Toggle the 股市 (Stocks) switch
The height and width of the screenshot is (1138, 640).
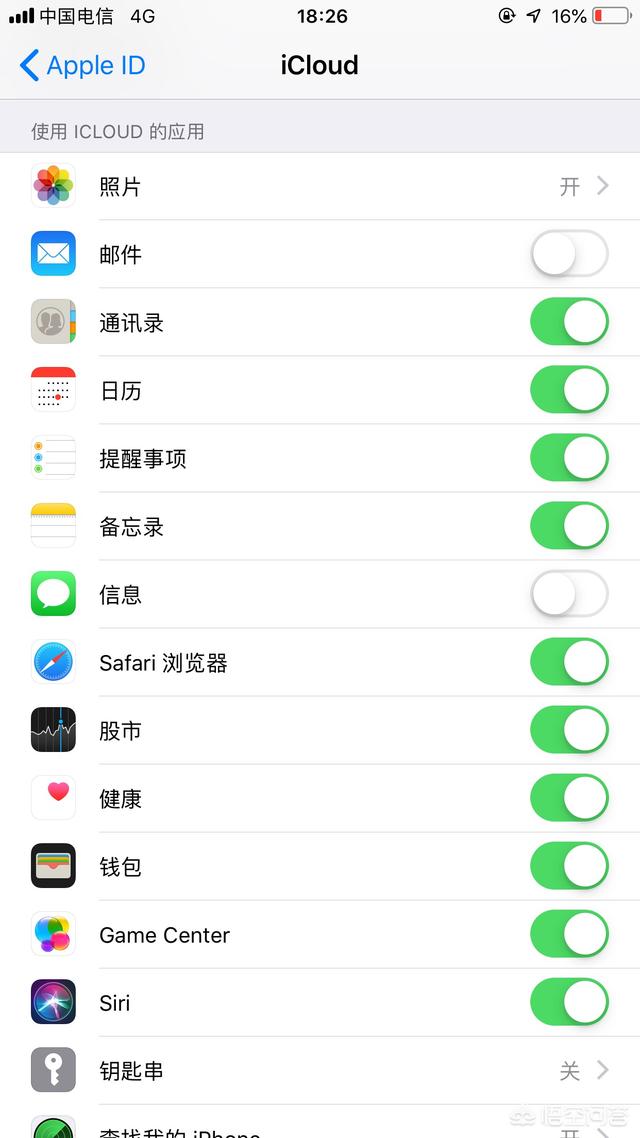tap(570, 730)
